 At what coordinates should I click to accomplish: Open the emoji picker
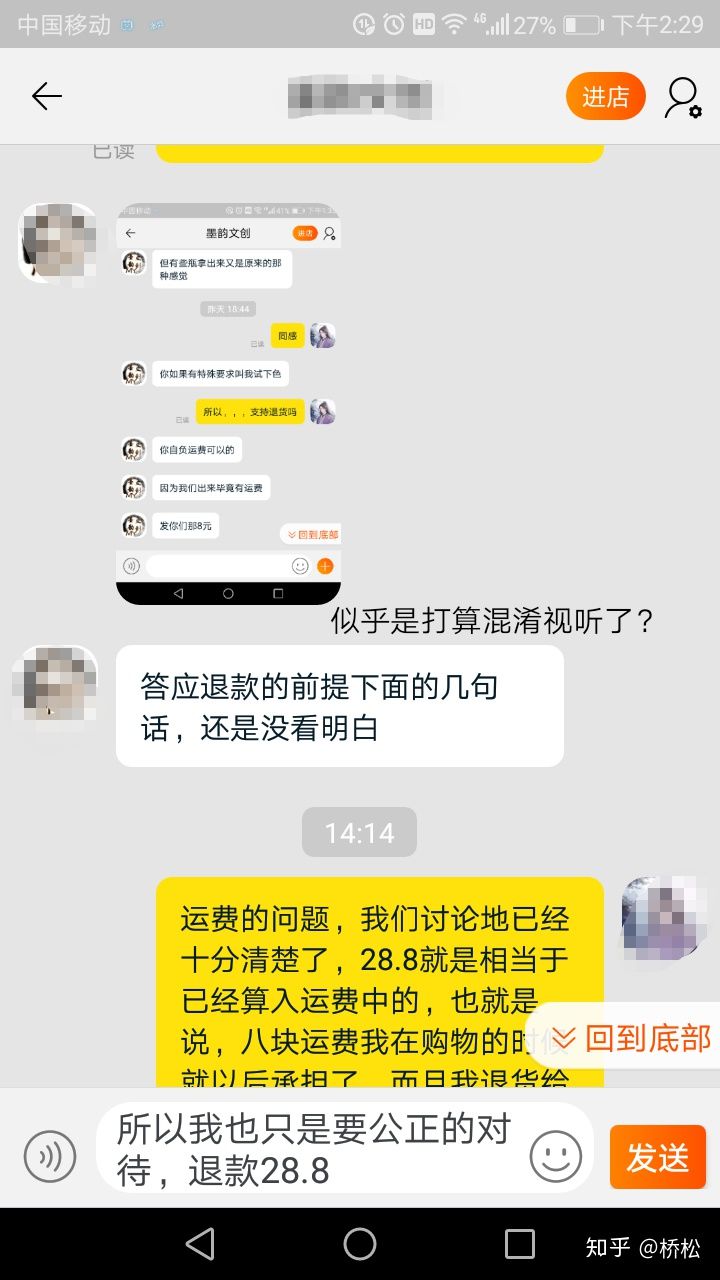click(x=556, y=1156)
